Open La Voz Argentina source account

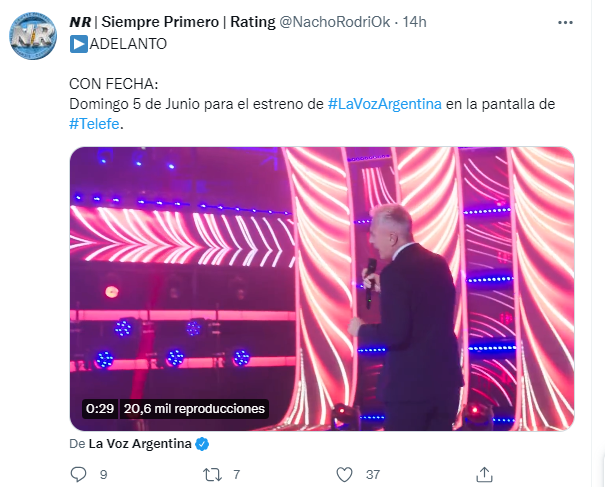[139, 443]
